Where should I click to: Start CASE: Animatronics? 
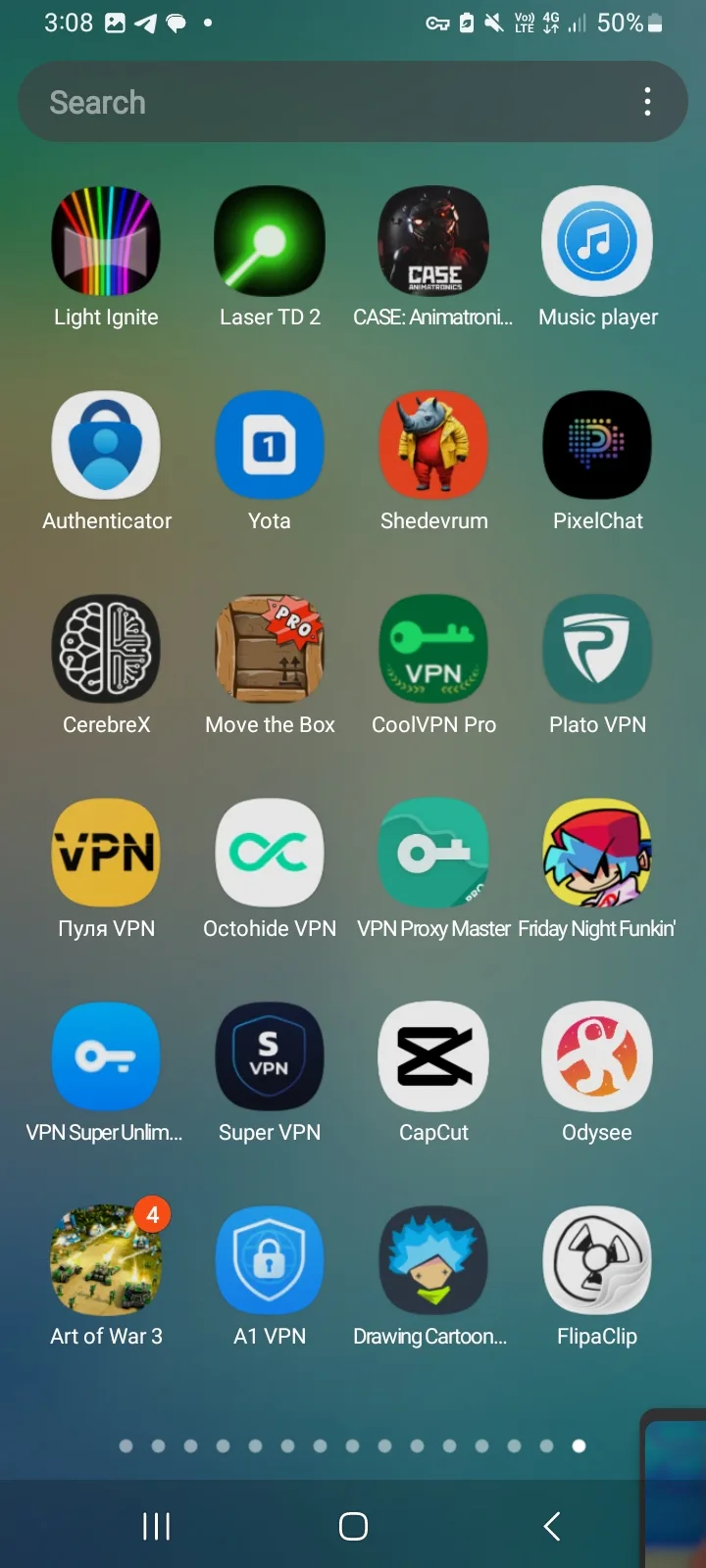pyautogui.click(x=433, y=241)
